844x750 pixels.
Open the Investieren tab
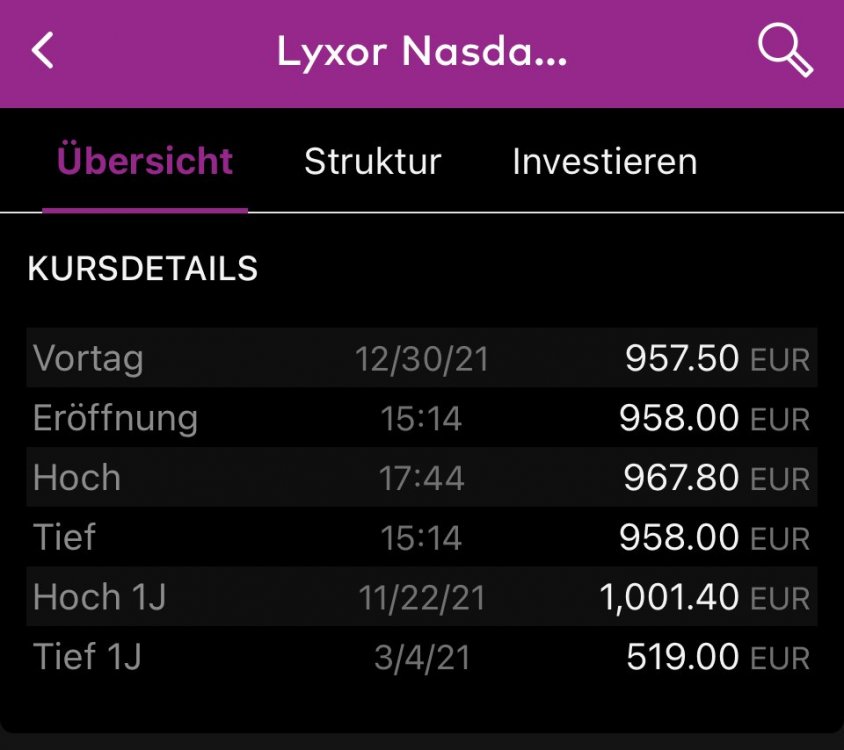click(x=604, y=162)
